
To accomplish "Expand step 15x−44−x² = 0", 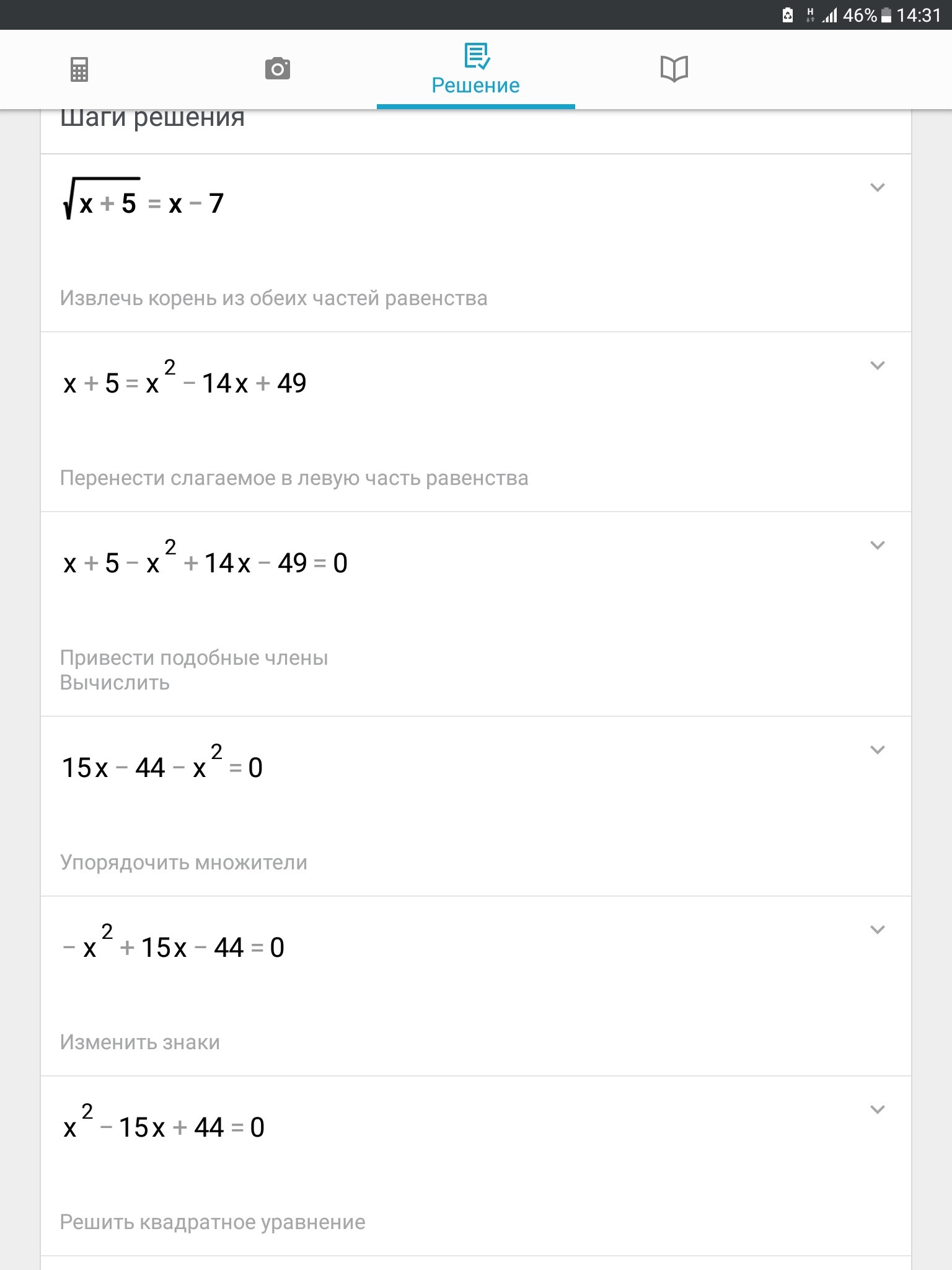I will coord(877,750).
